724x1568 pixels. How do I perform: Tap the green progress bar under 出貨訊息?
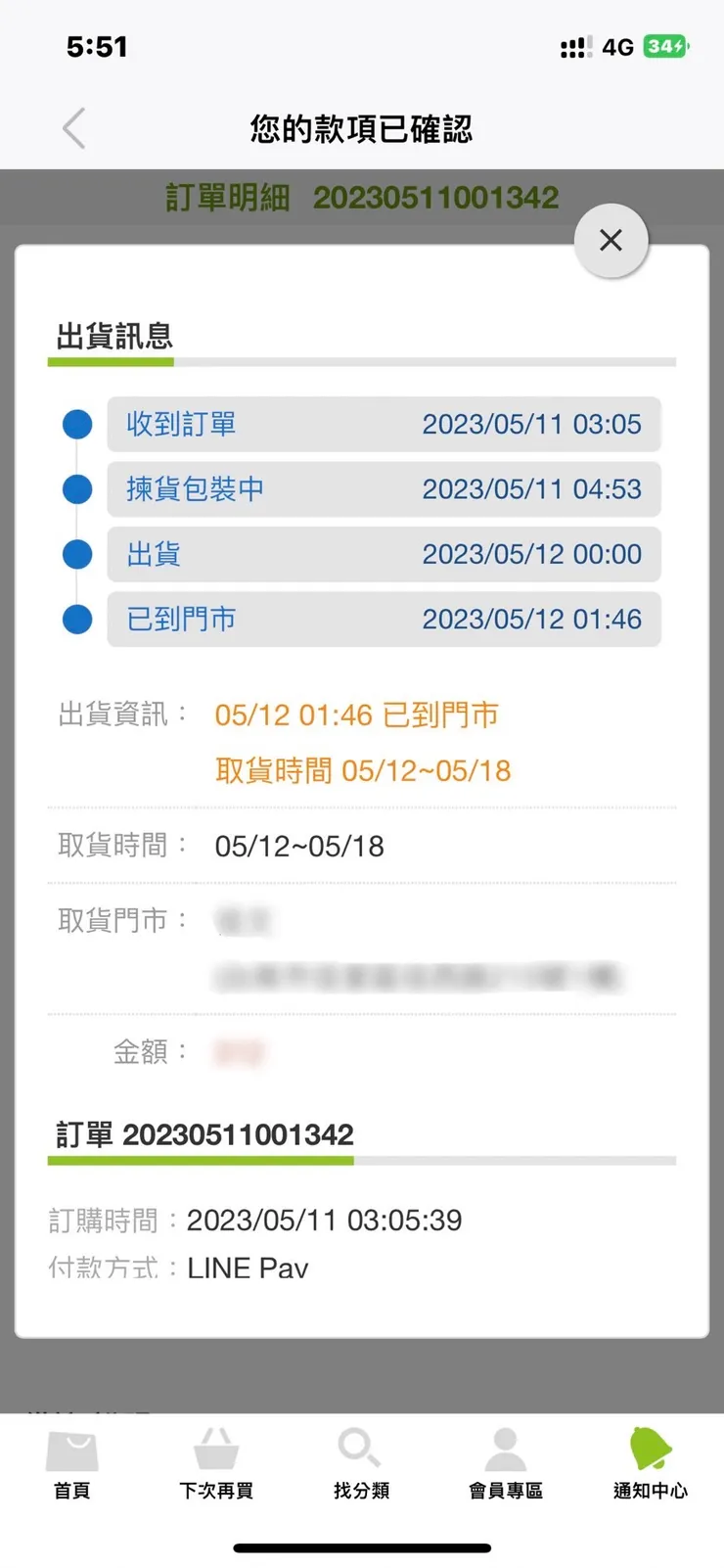tap(111, 361)
